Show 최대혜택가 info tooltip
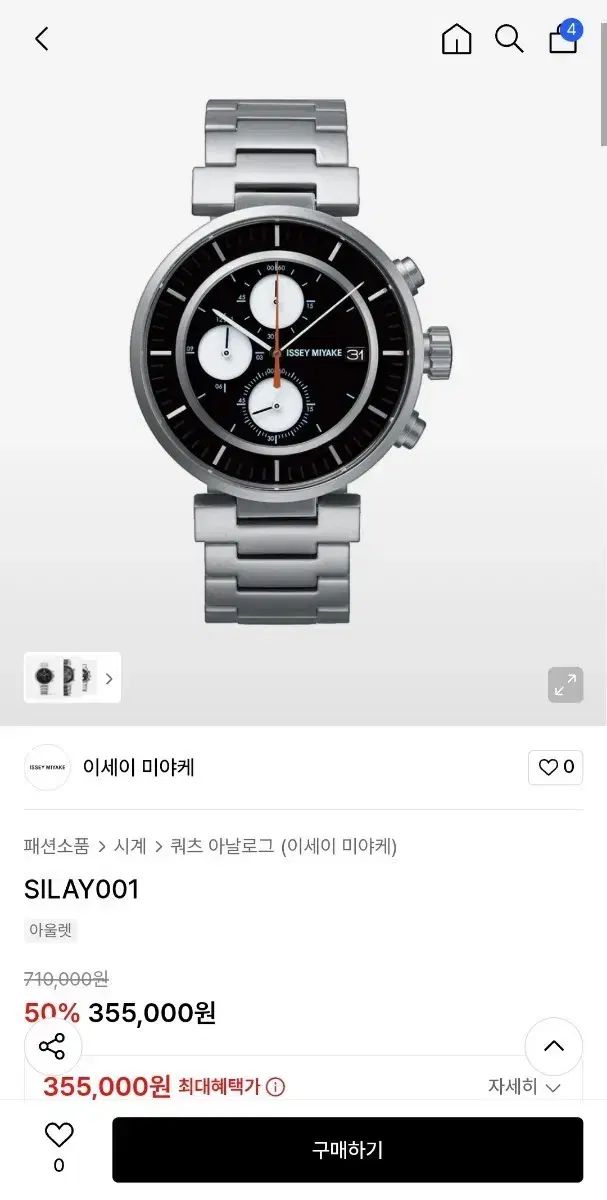The height and width of the screenshot is (1200, 607). [276, 1087]
